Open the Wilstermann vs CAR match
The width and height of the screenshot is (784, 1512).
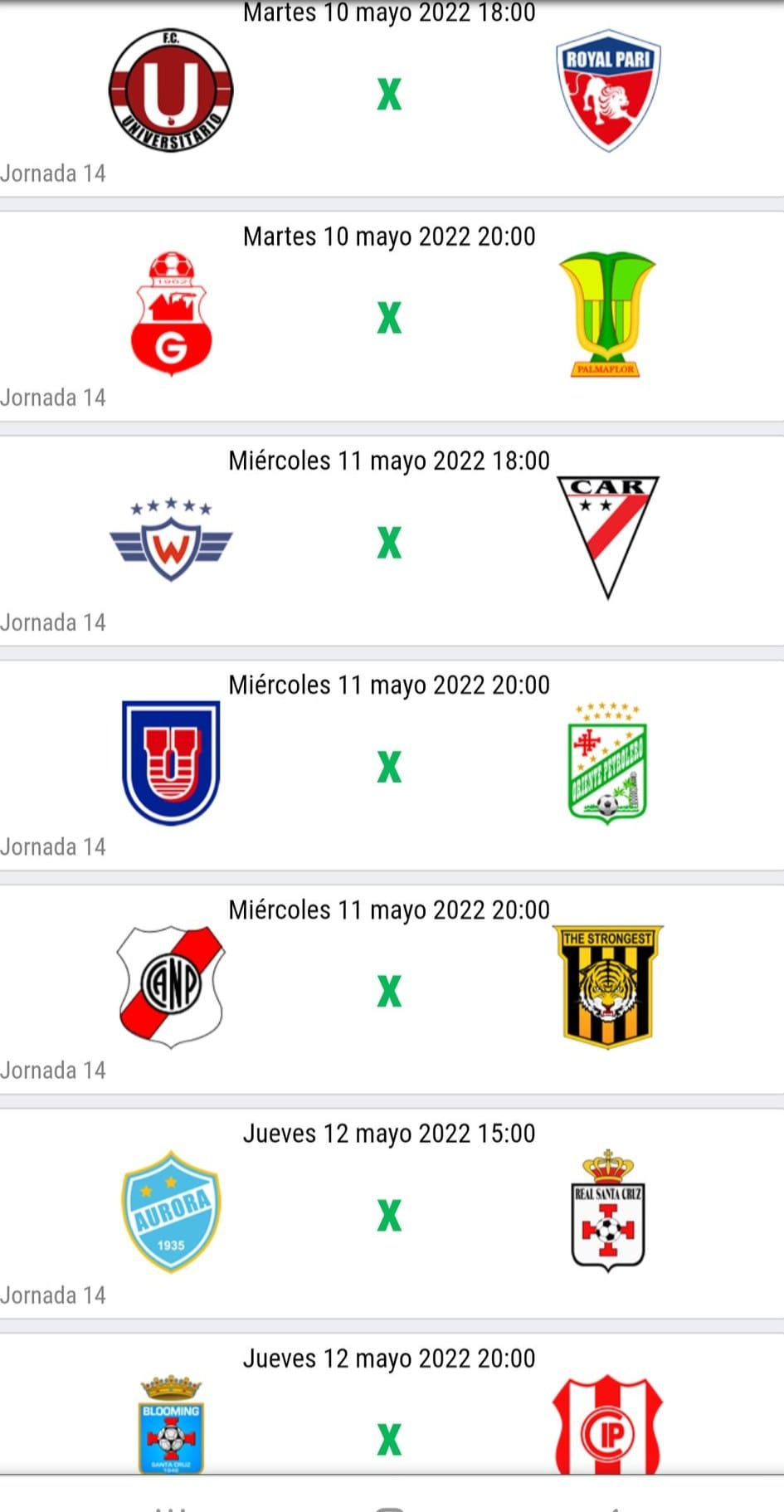coord(389,542)
